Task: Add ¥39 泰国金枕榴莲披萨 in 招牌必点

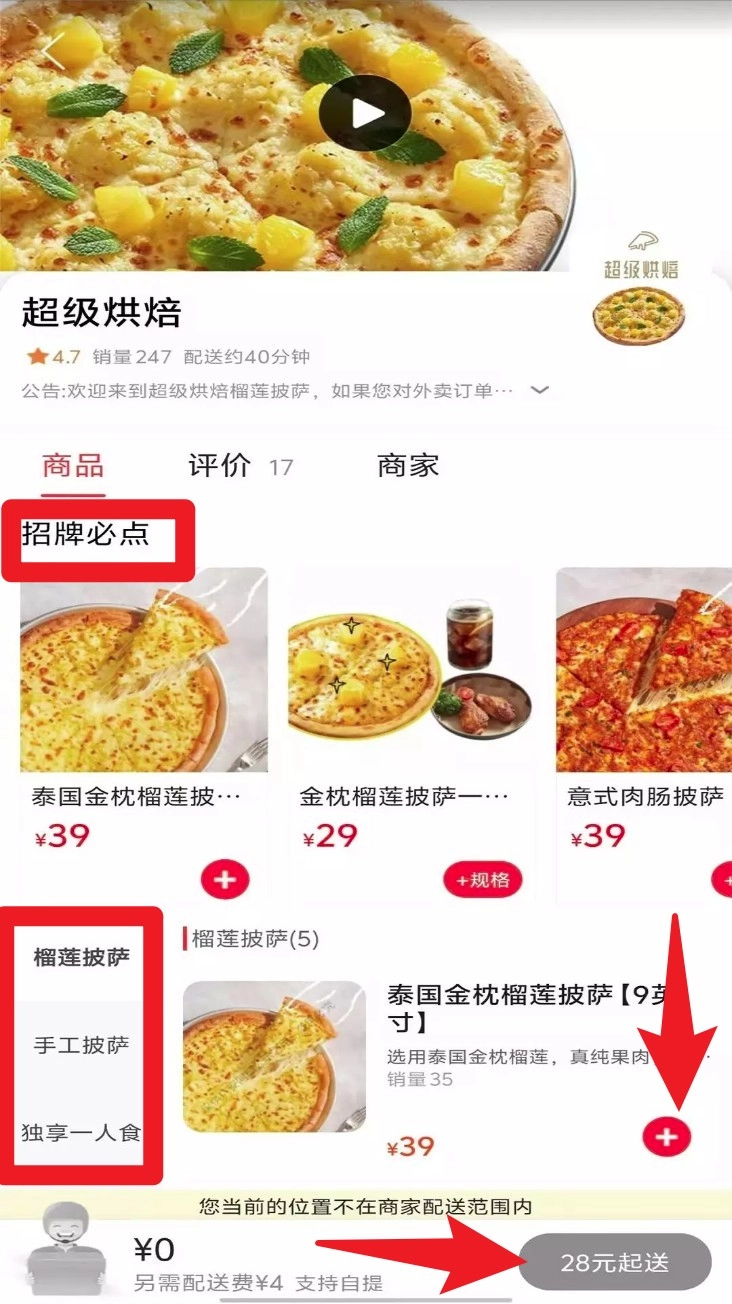Action: pyautogui.click(x=225, y=880)
